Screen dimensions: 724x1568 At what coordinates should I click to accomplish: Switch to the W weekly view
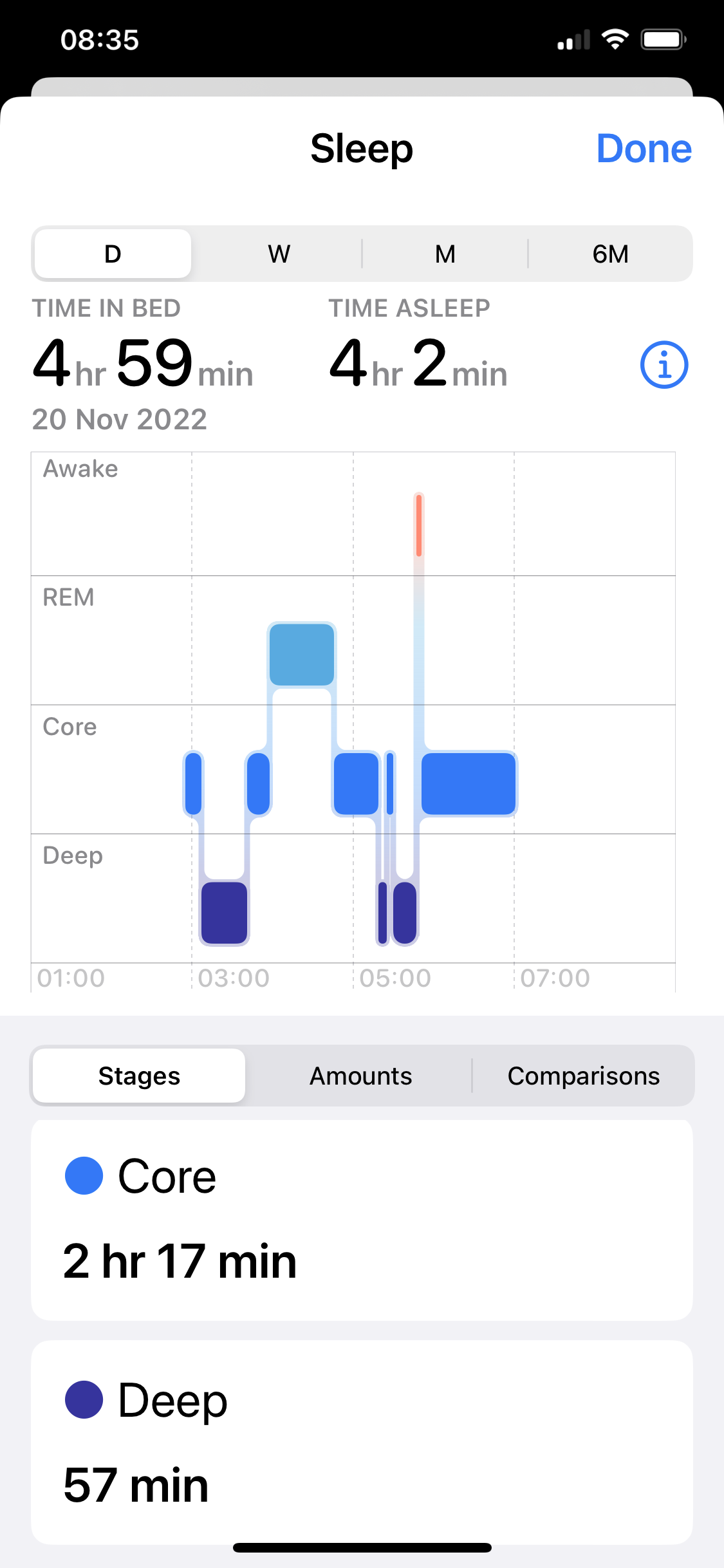tap(279, 254)
